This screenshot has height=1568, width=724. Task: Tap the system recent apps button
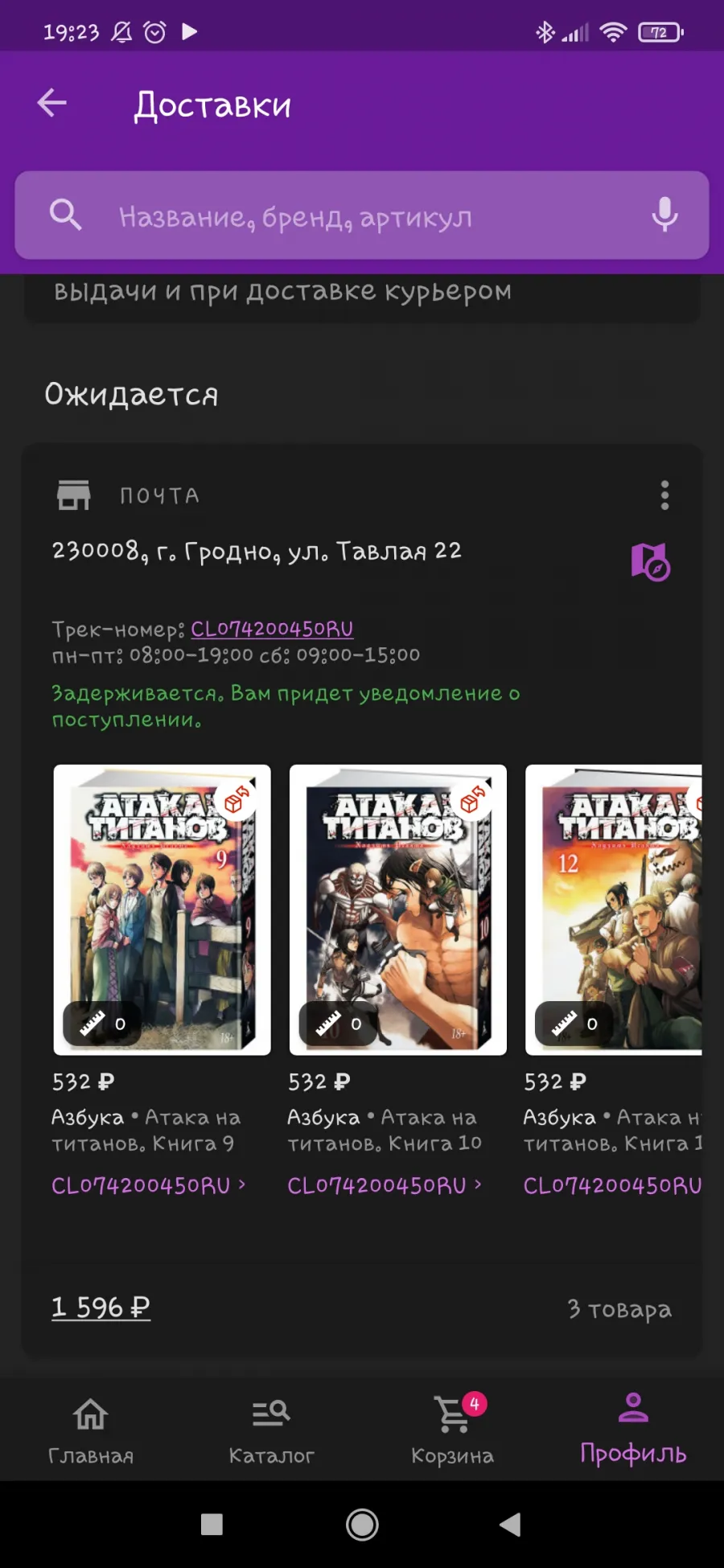click(x=212, y=1524)
